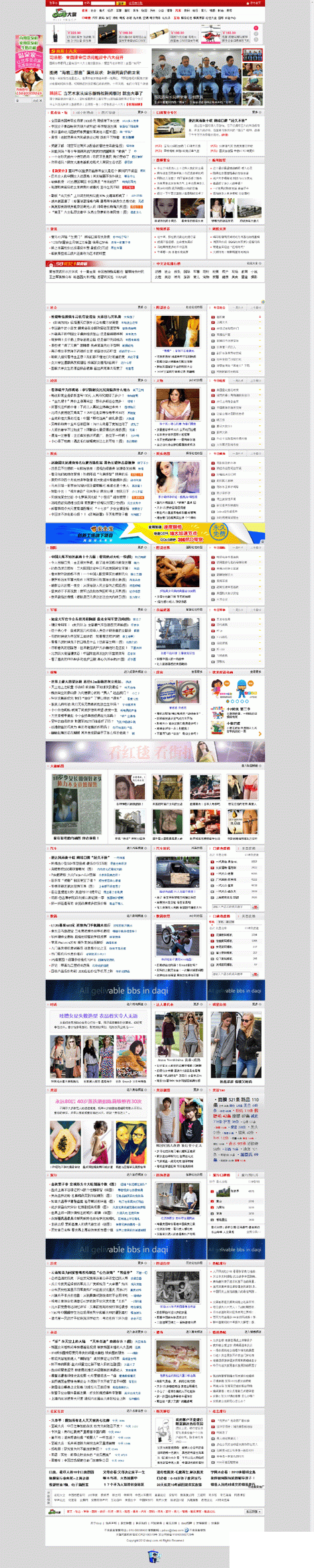Tap the 58同城 banner
The width and height of the screenshot is (314, 1568).
click(x=67, y=263)
